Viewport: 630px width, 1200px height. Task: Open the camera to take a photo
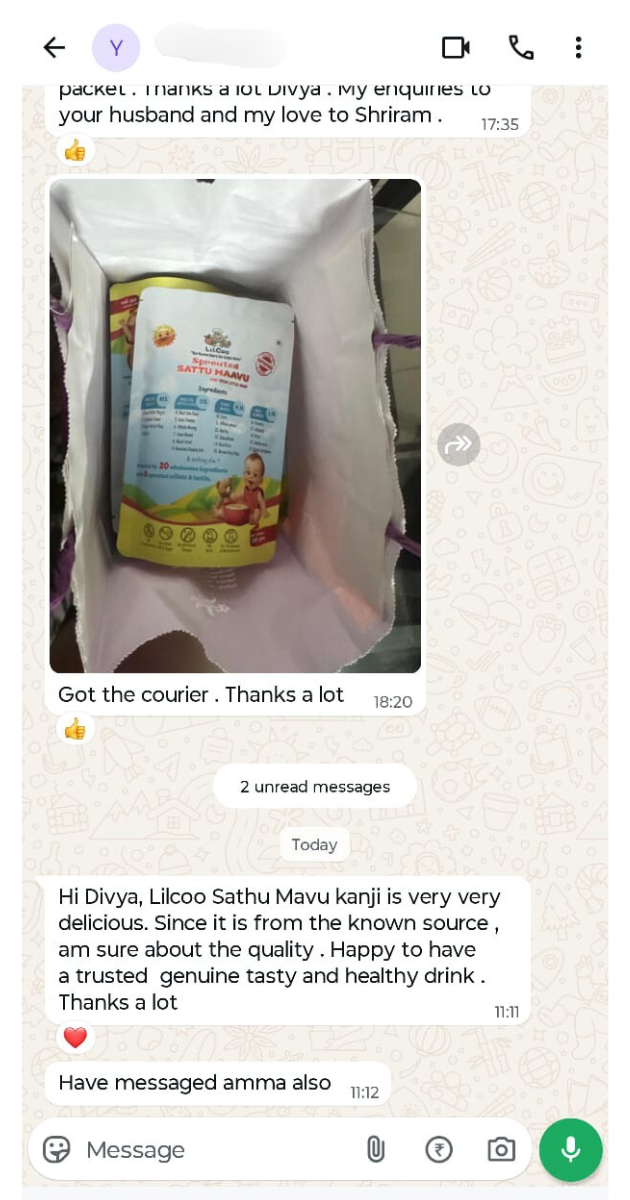point(500,1149)
